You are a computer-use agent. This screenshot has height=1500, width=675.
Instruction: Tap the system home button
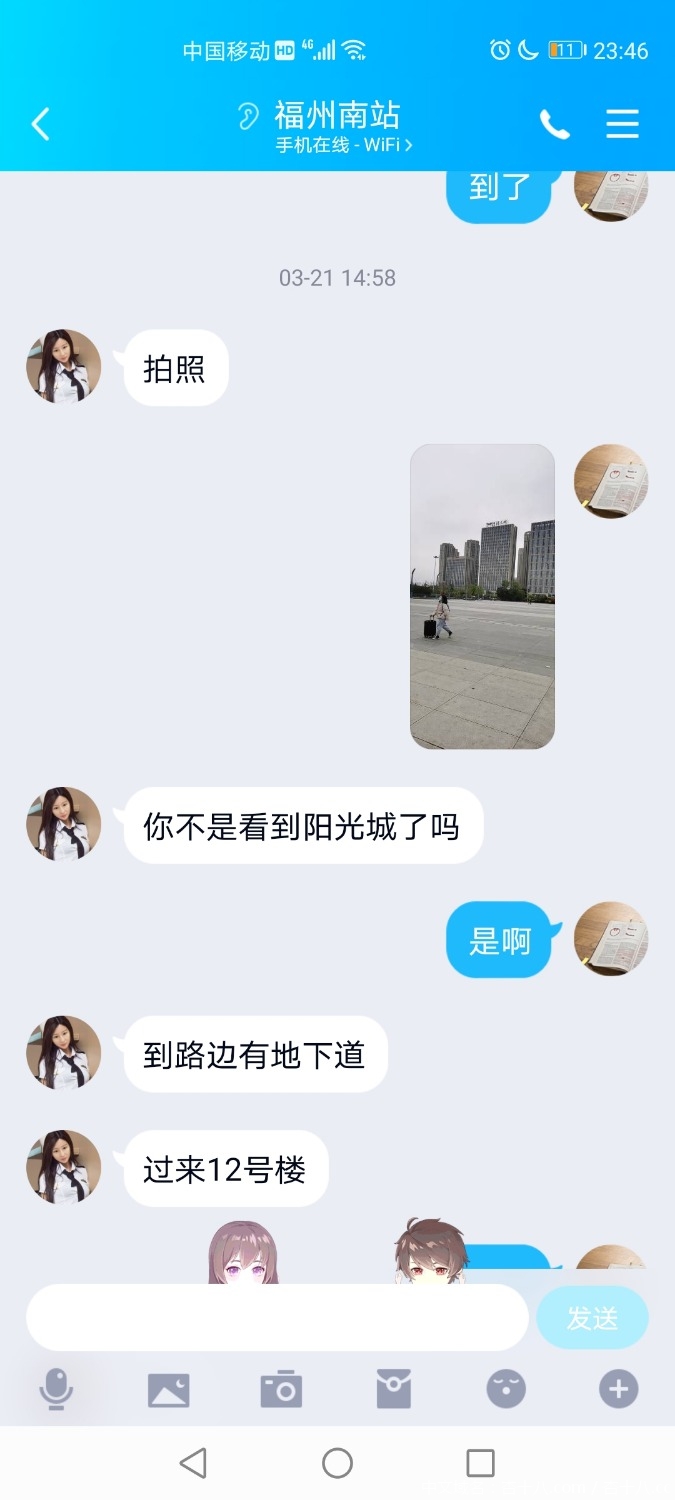[x=337, y=1463]
